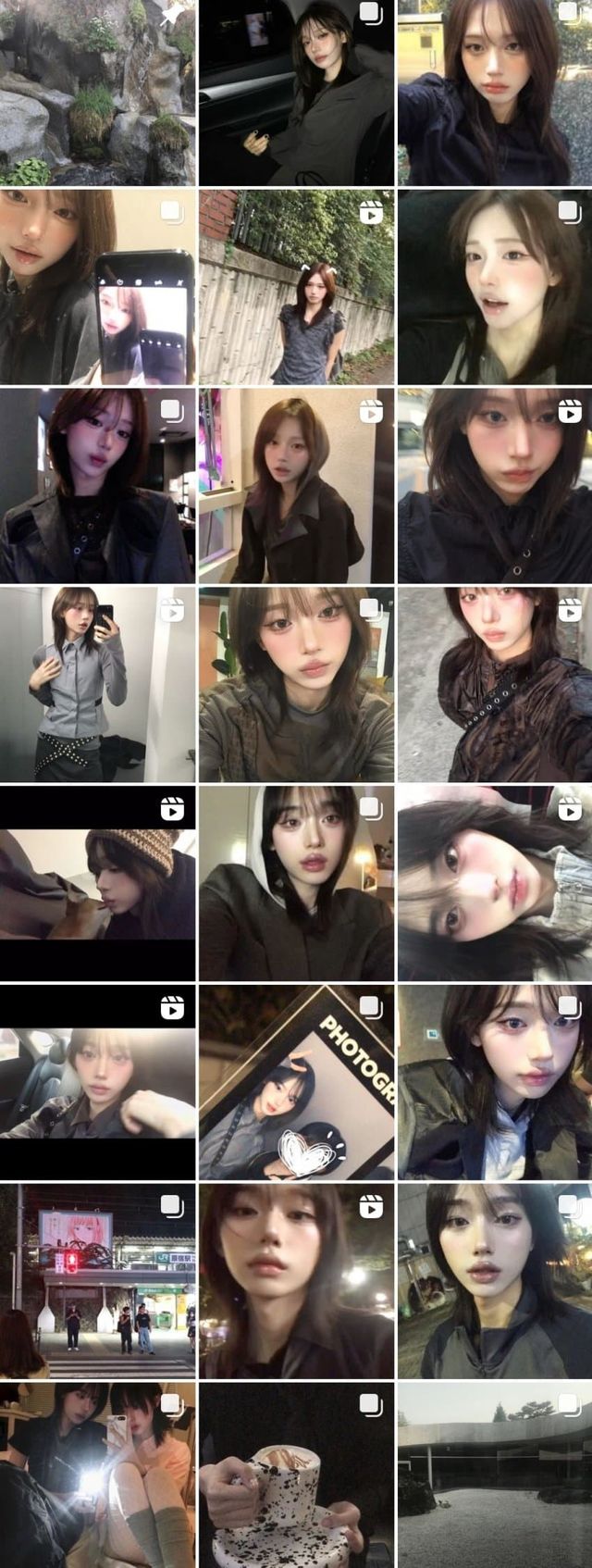
Task: Play the reel filmed inside the car
Action: click(97, 1083)
